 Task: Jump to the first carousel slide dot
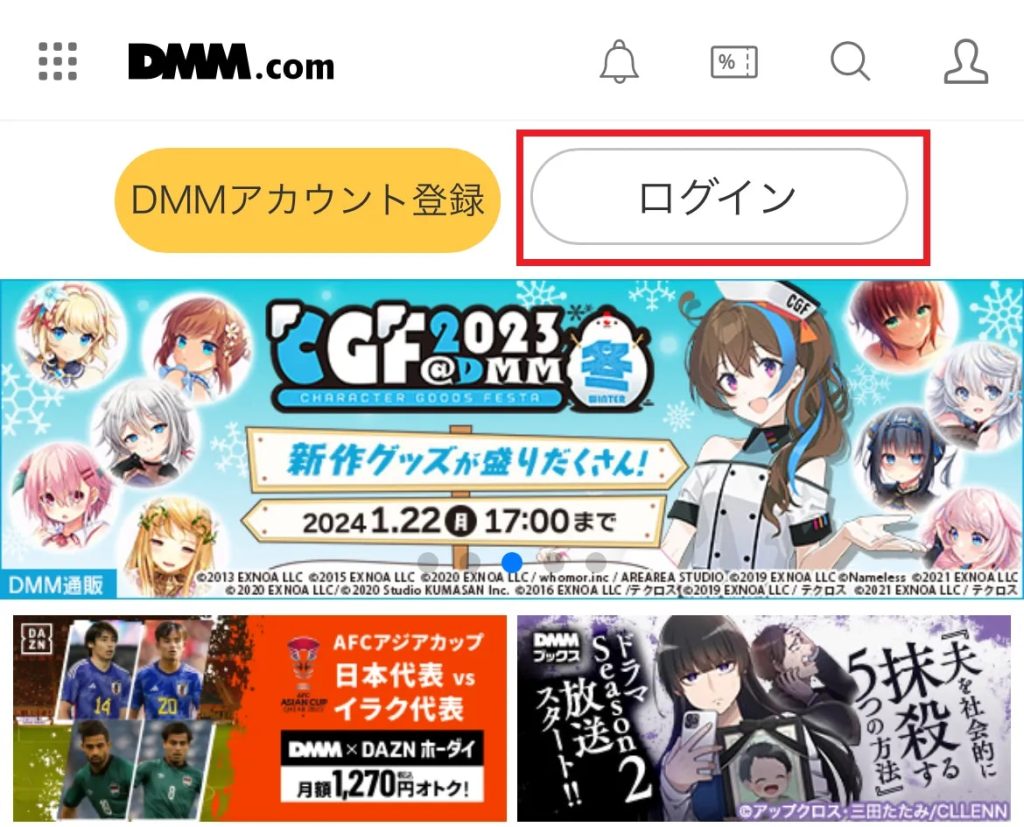point(428,562)
